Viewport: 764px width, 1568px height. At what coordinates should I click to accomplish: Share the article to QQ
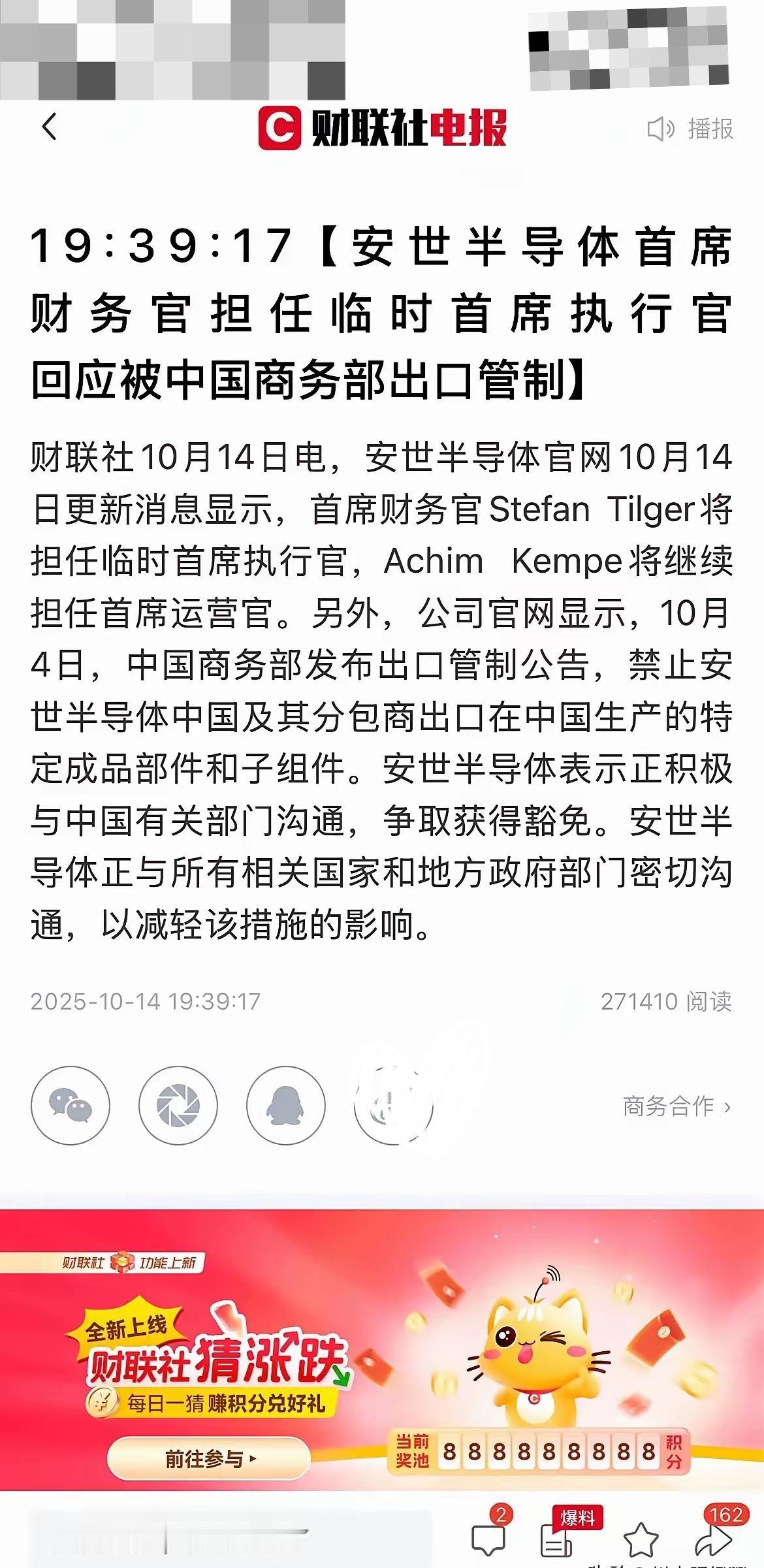click(x=285, y=1106)
